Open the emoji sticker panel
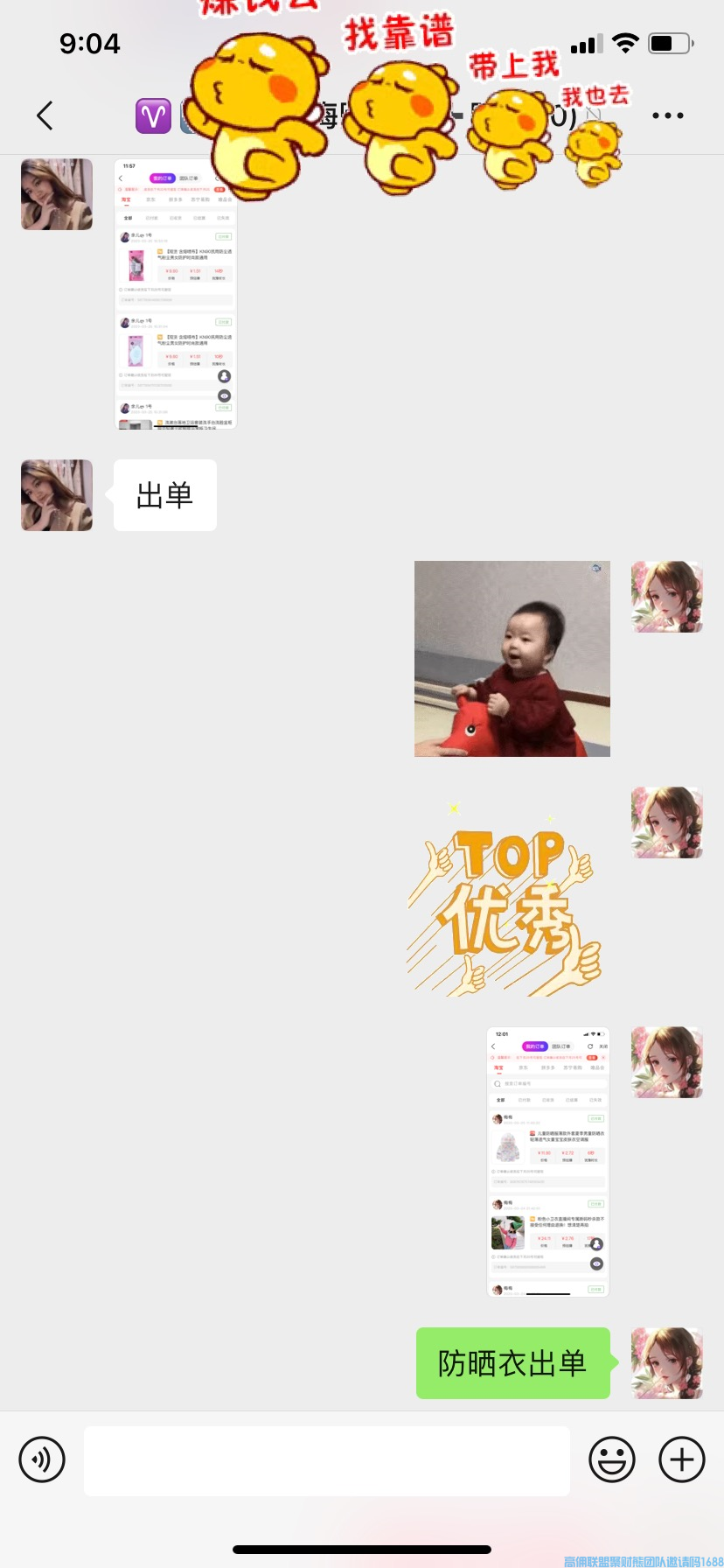 tap(611, 1459)
